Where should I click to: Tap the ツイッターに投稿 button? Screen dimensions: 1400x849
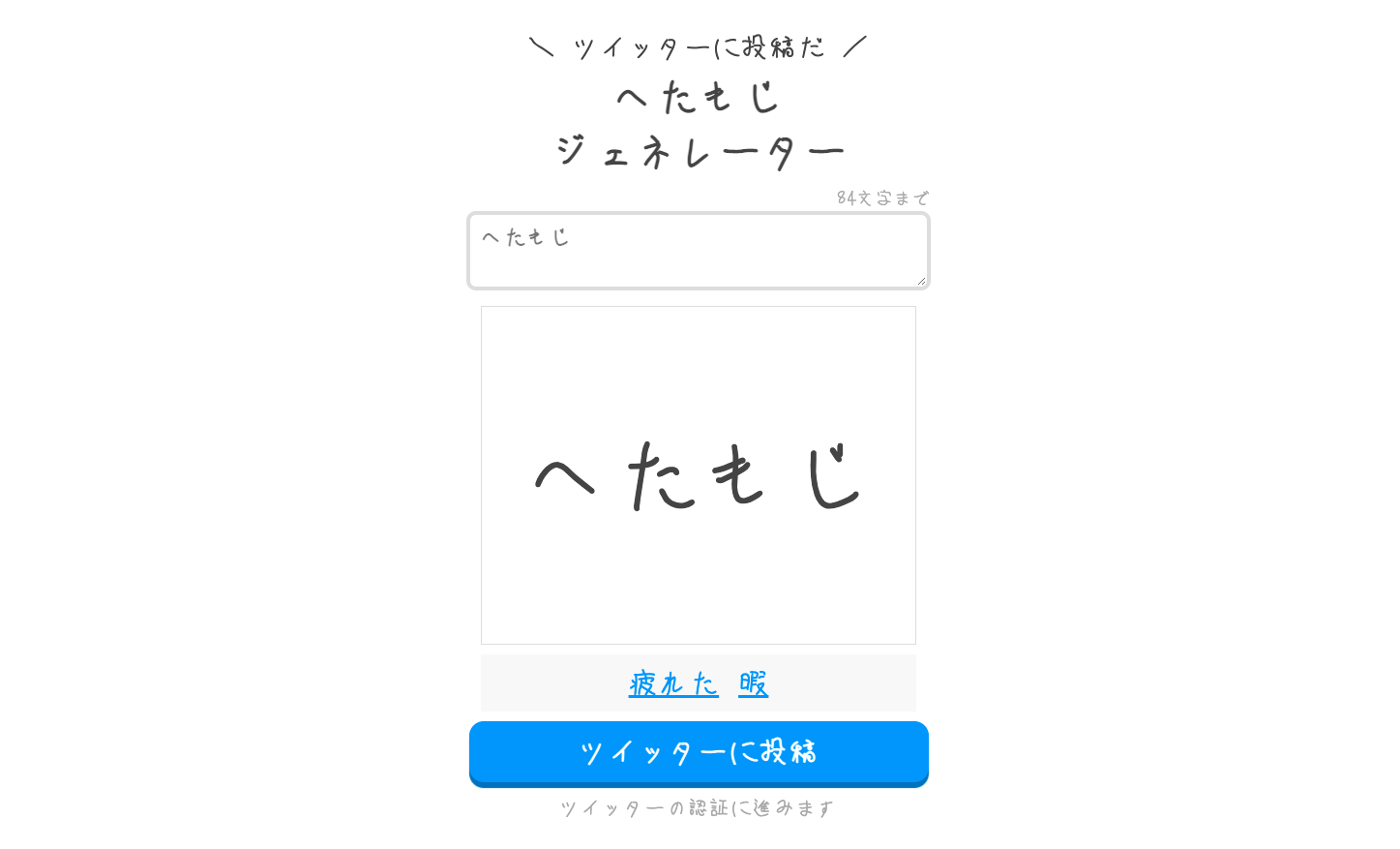[x=698, y=752]
